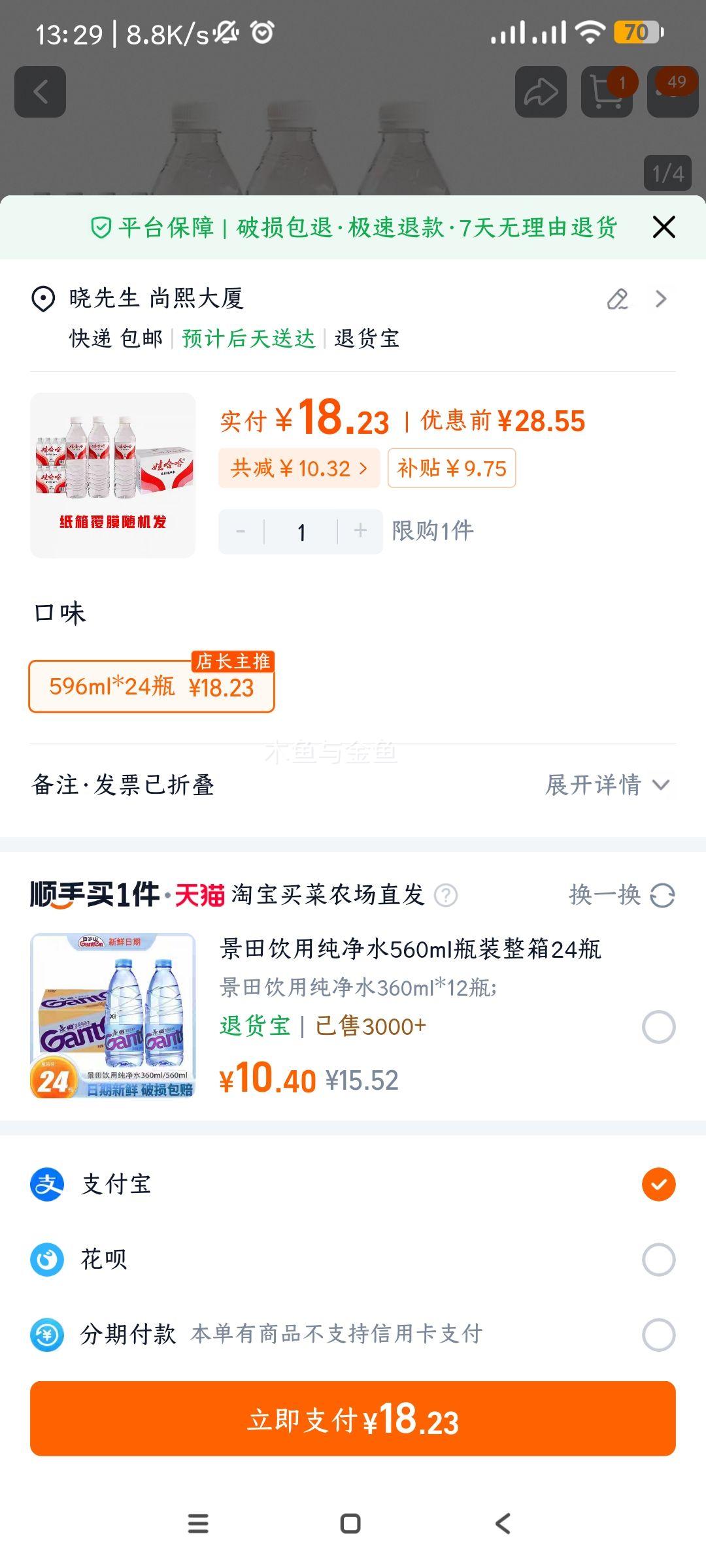Screen dimensions: 706x1568
Task: Tap the location pin next to 晓先生 尚熙大厦
Action: (42, 299)
